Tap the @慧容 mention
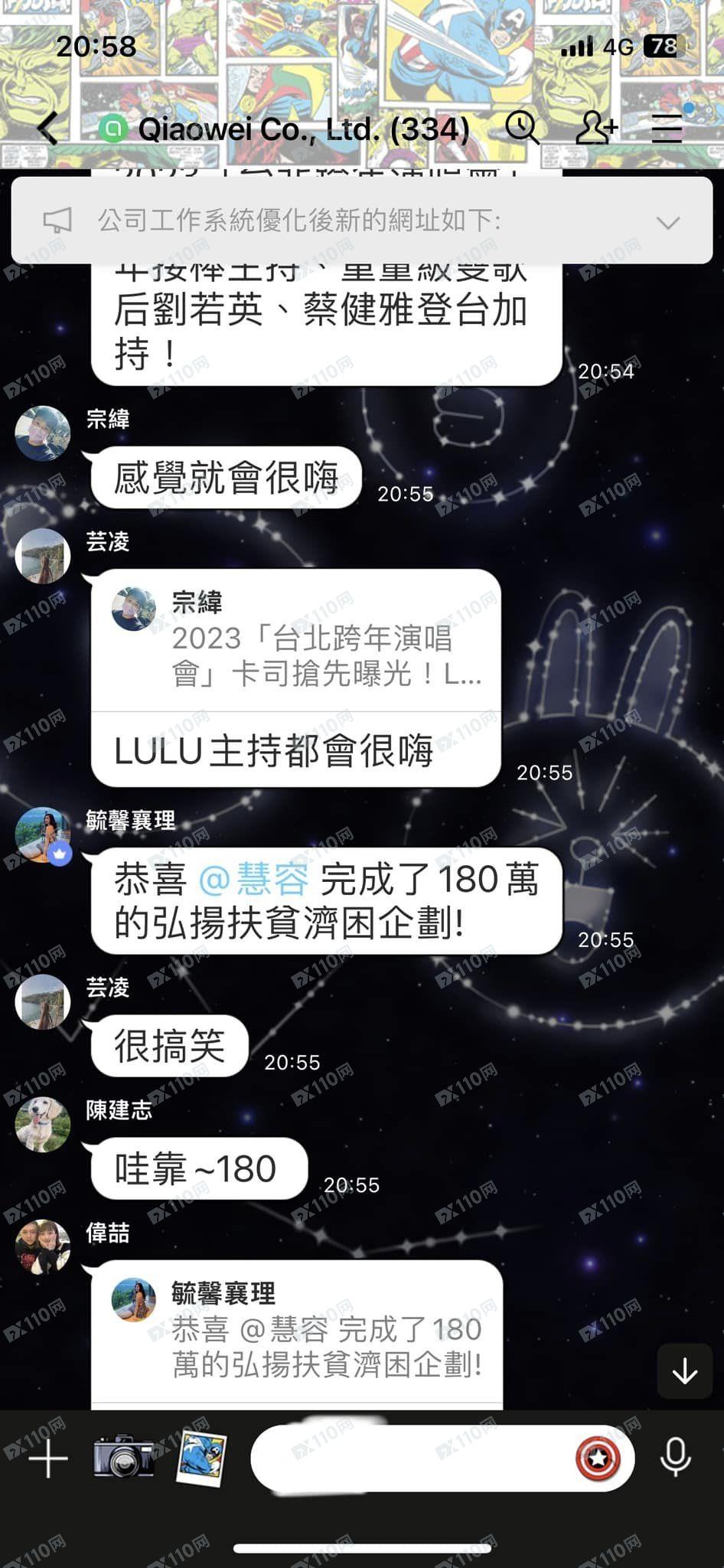 point(253,879)
